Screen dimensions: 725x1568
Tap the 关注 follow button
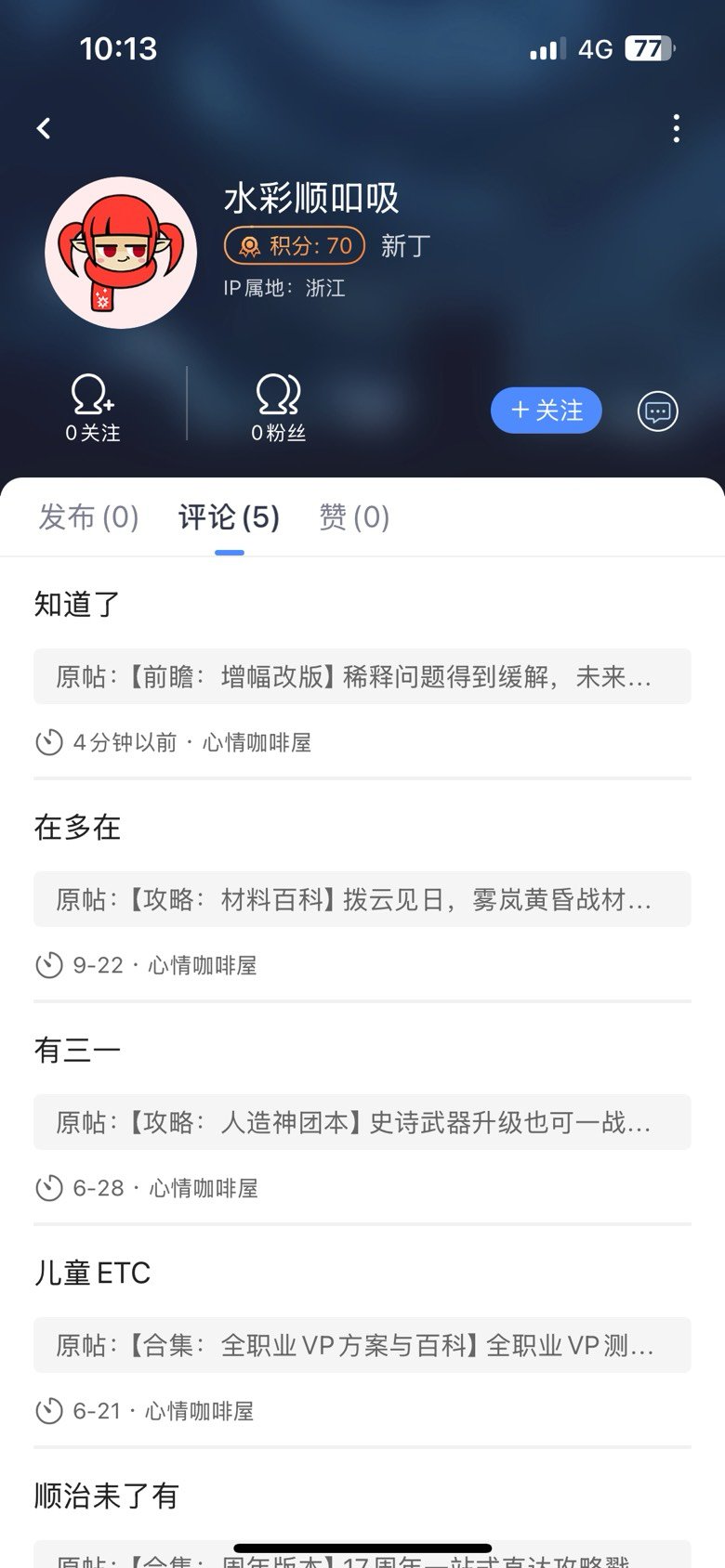[547, 411]
